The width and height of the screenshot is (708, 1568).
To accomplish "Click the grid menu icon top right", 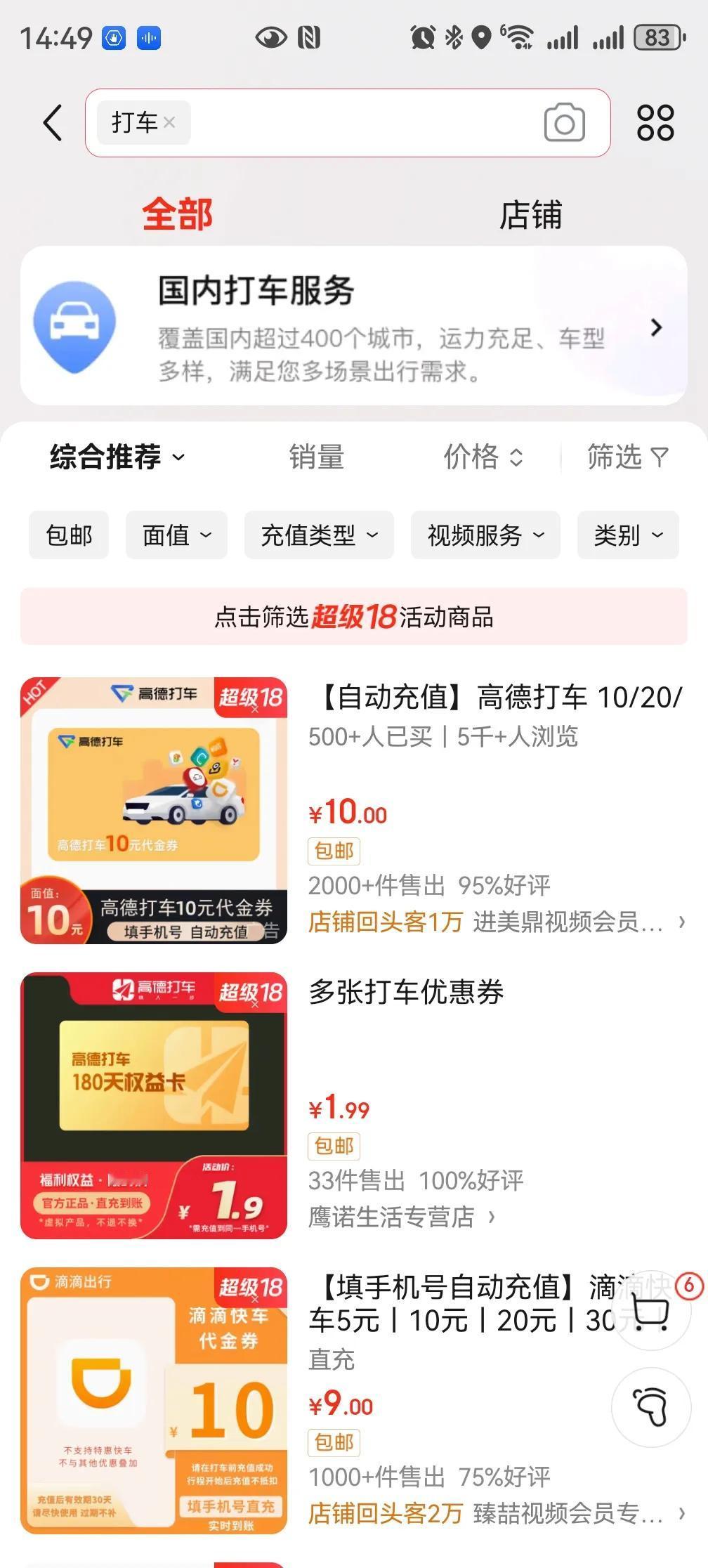I will [655, 122].
